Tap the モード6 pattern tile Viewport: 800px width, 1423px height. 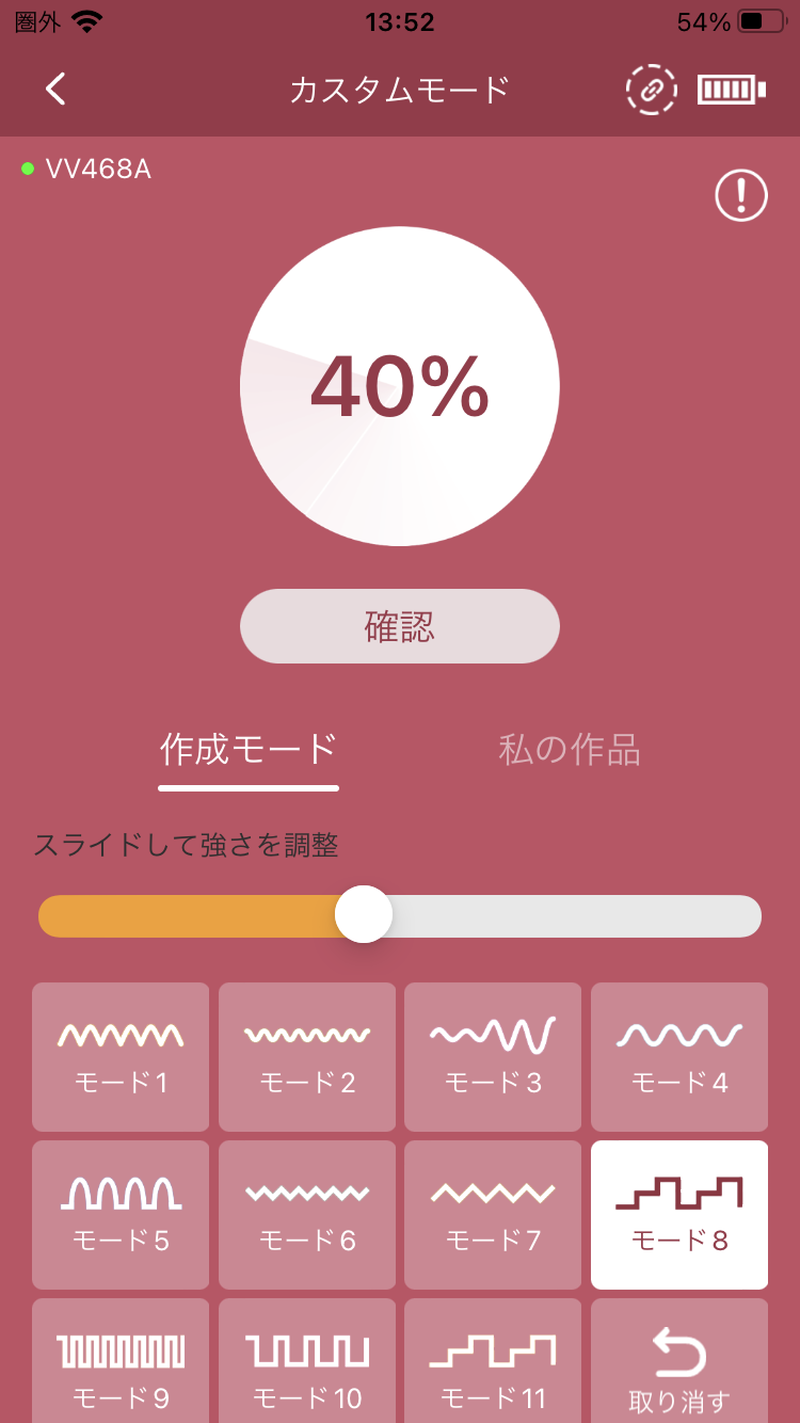(307, 1215)
